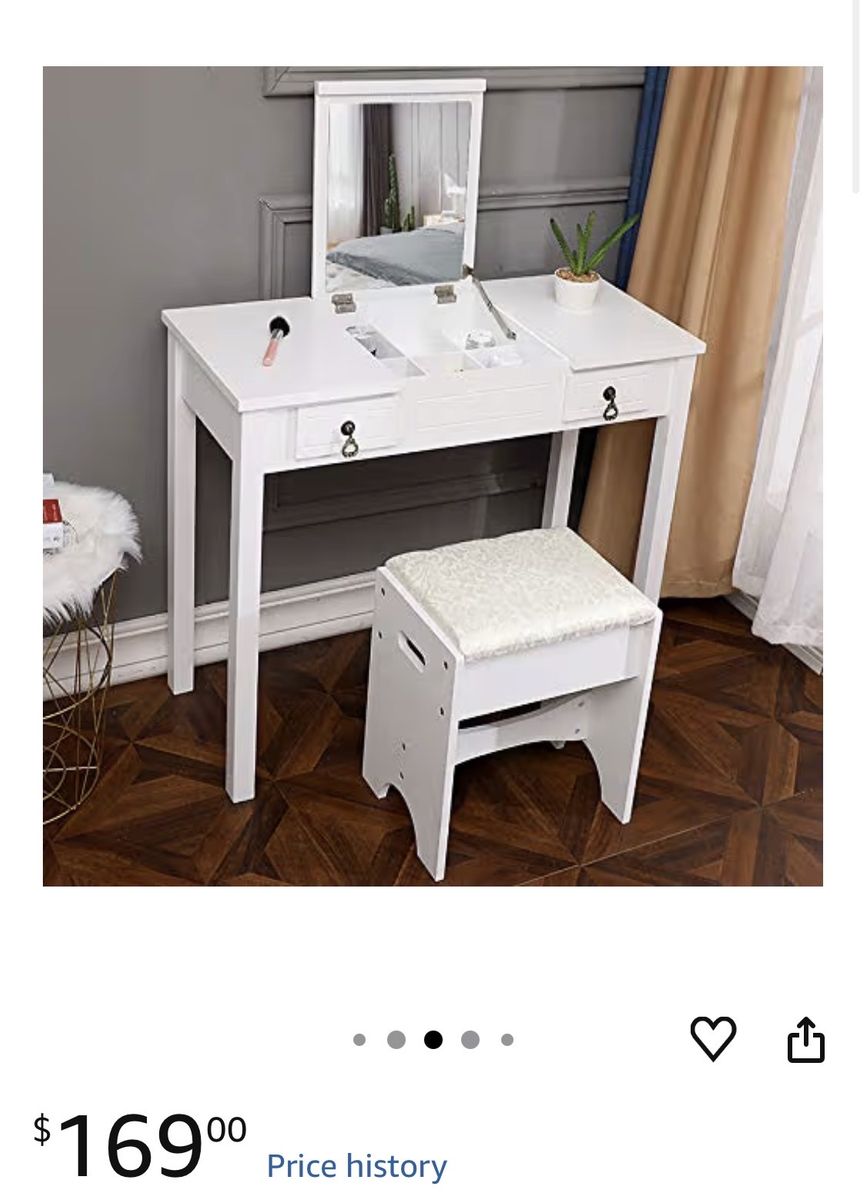Share this product listing
866x1200 pixels.
click(x=805, y=1039)
